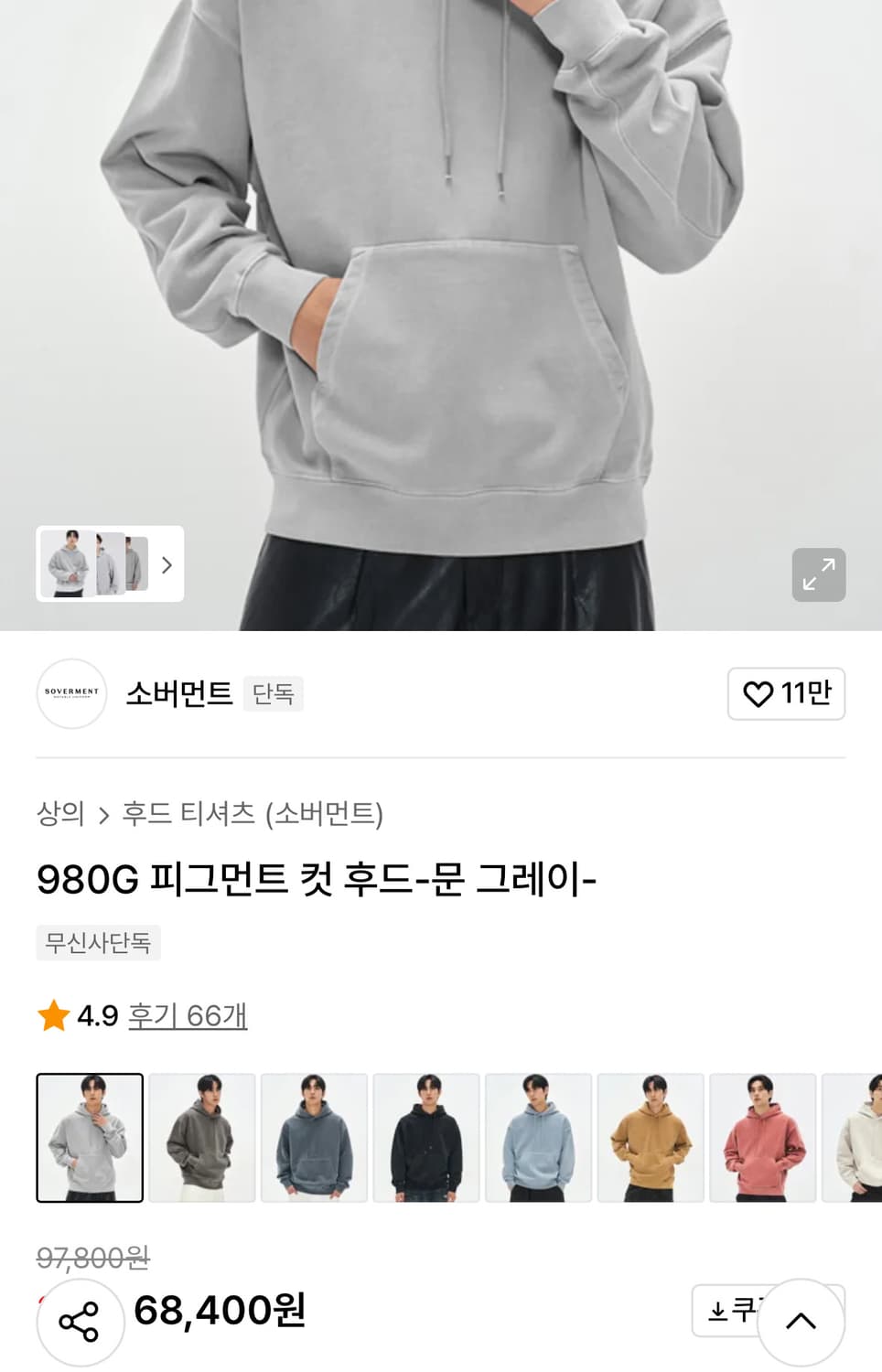Tap the scroll-to-top arrow button
The image size is (882, 1372).
[801, 1321]
